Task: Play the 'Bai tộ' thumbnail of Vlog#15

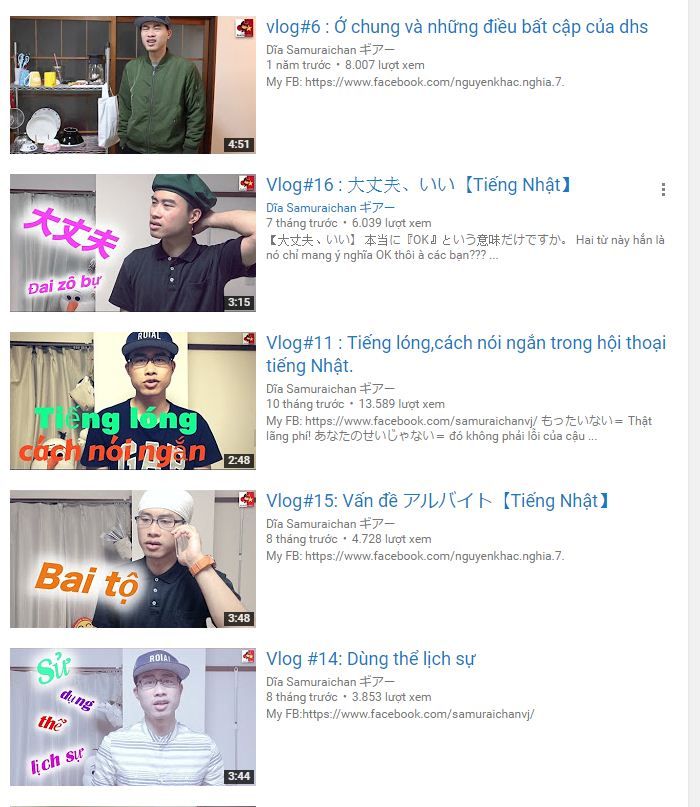Action: [x=132, y=558]
